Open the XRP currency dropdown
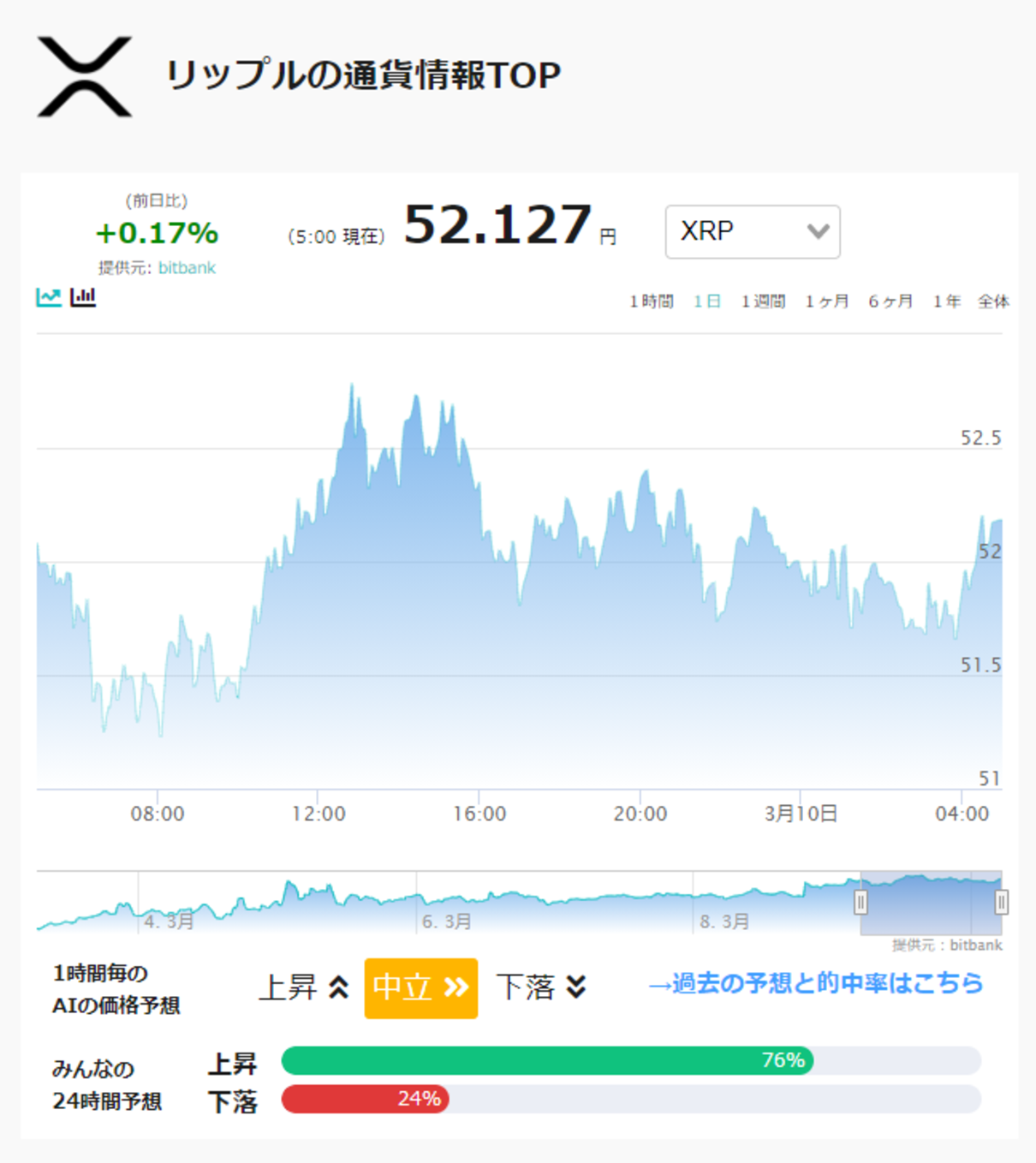This screenshot has width=1036, height=1163. pyautogui.click(x=753, y=231)
